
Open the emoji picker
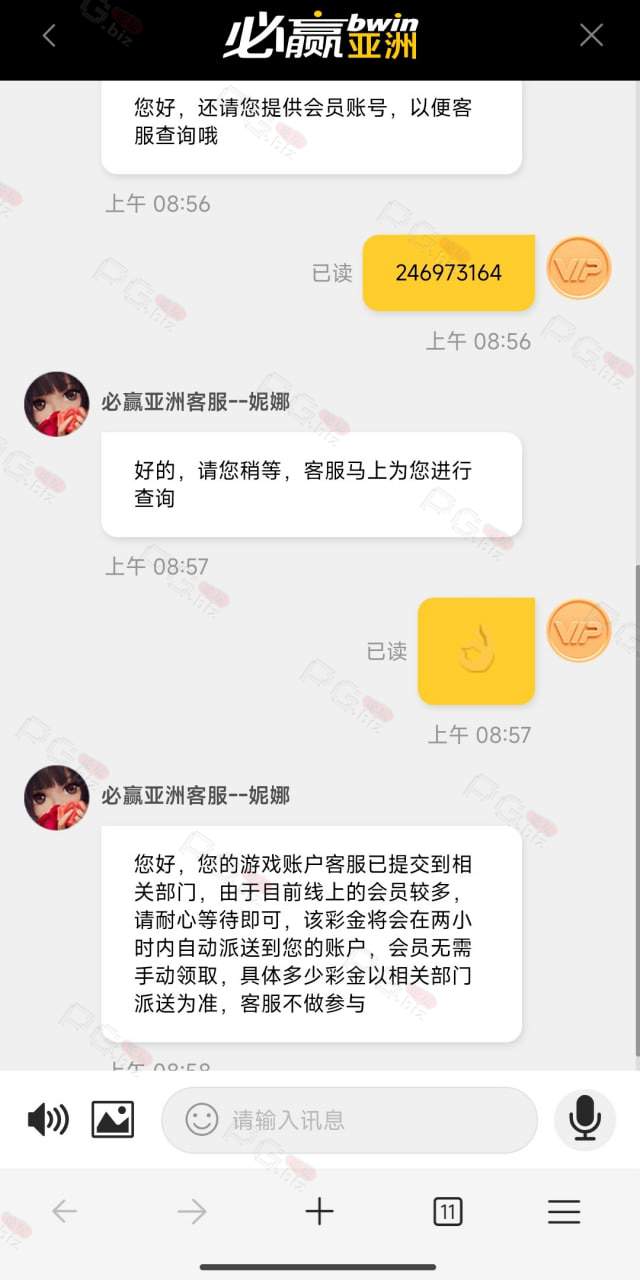[202, 1119]
